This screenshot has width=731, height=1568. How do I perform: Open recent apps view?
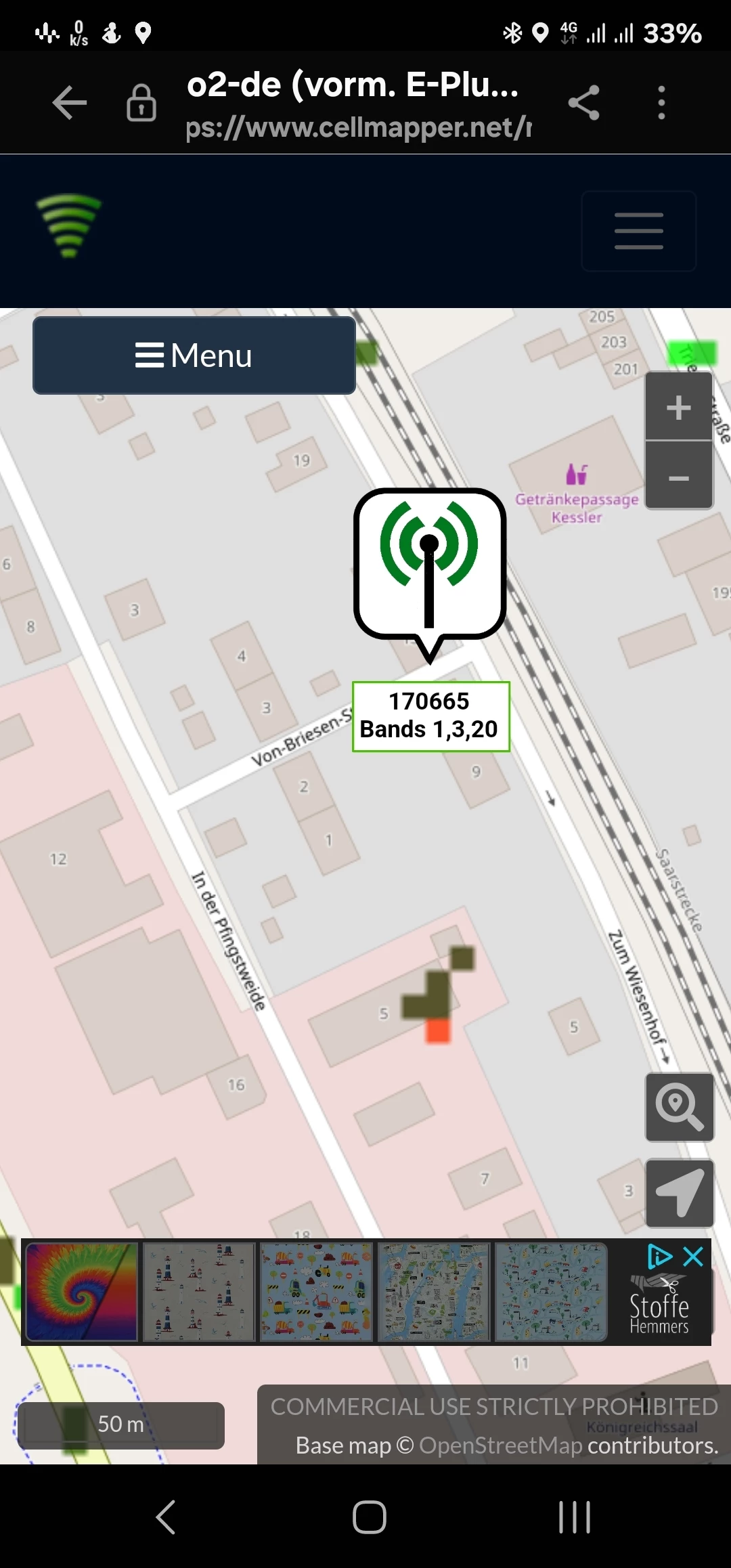pos(574,1517)
